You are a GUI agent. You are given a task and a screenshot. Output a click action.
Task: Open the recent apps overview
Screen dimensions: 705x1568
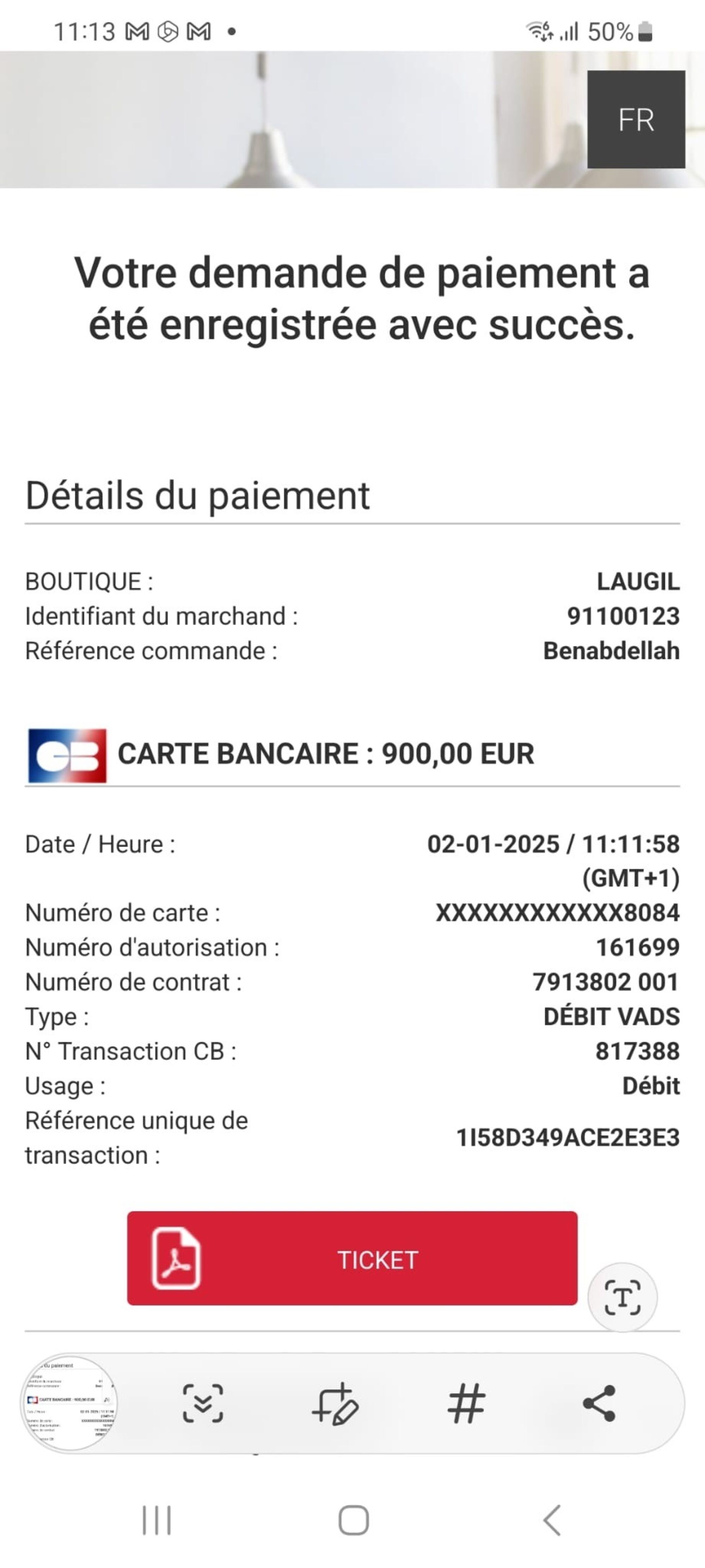(x=156, y=1520)
